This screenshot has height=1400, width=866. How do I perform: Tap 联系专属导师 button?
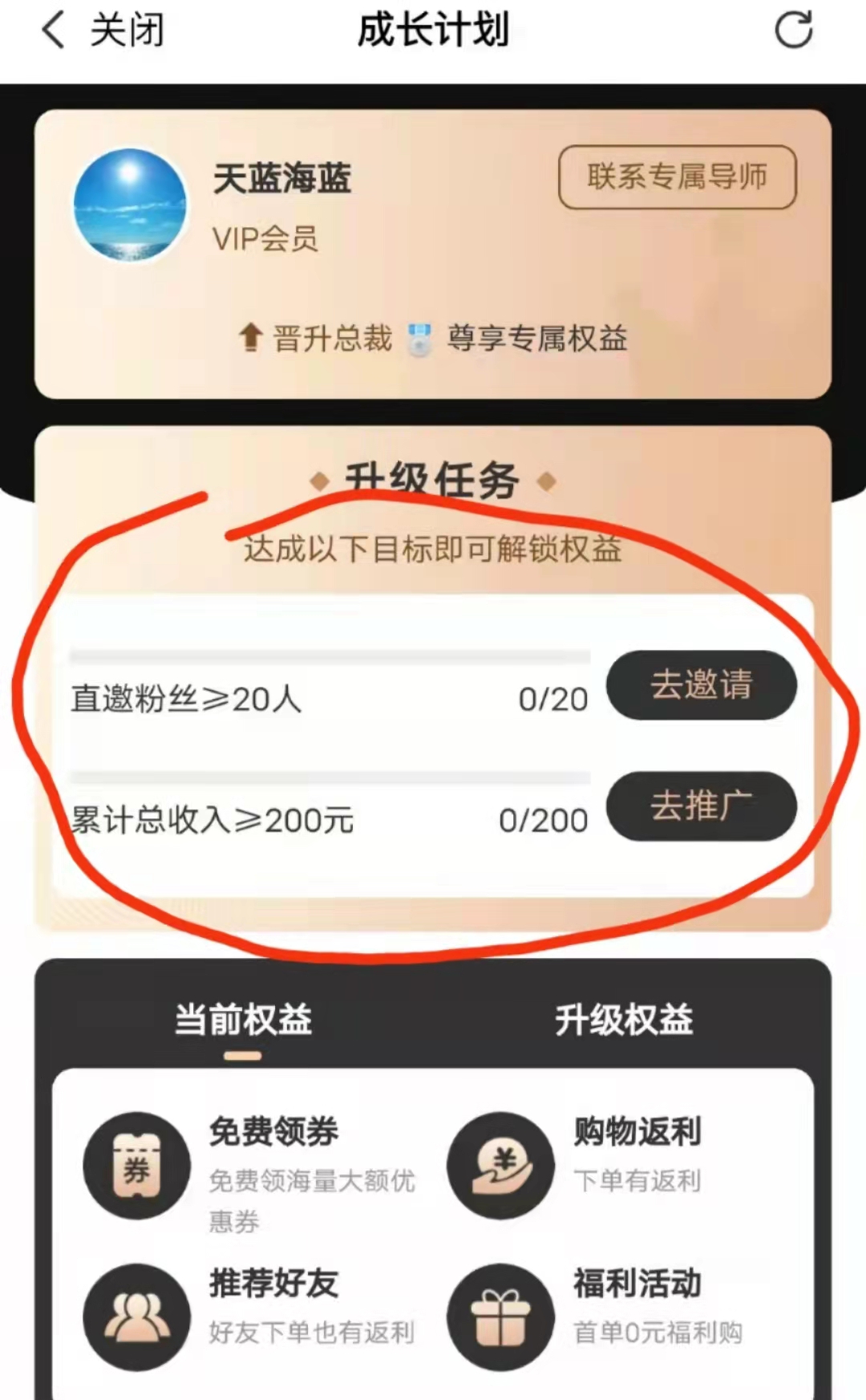point(677,177)
